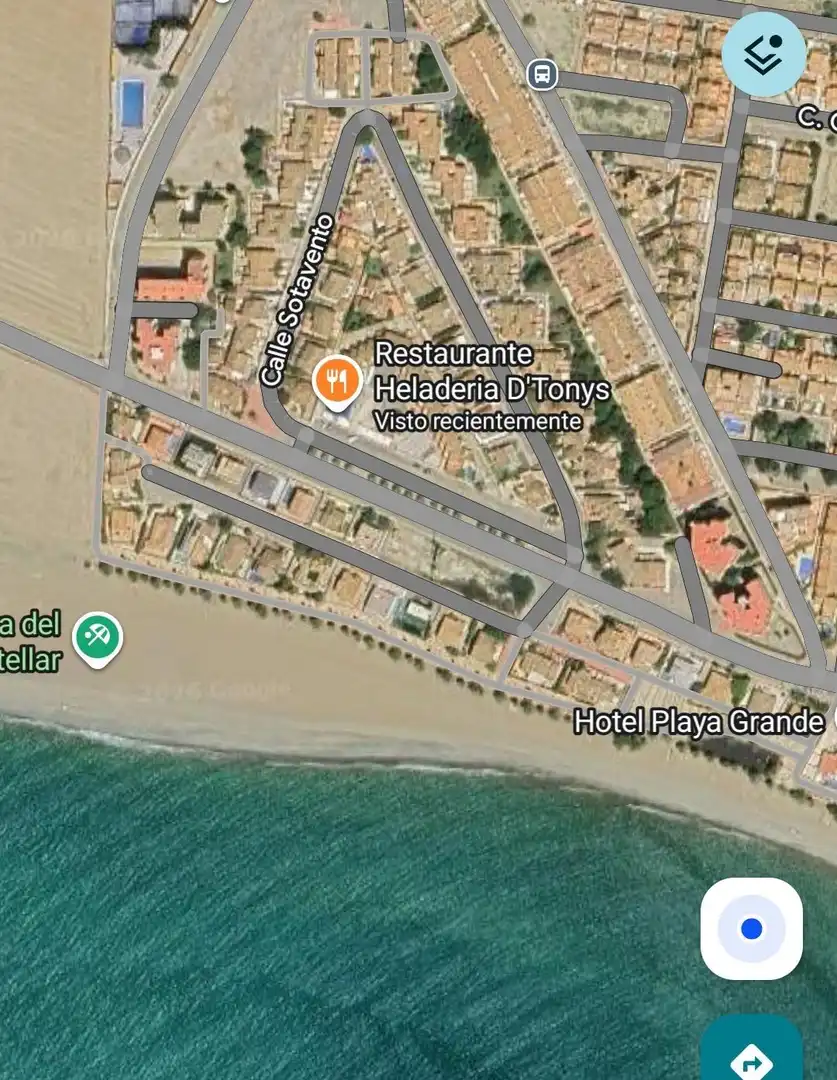The width and height of the screenshot is (837, 1080).
Task: Tap the green beach marker
Action: pos(99,636)
